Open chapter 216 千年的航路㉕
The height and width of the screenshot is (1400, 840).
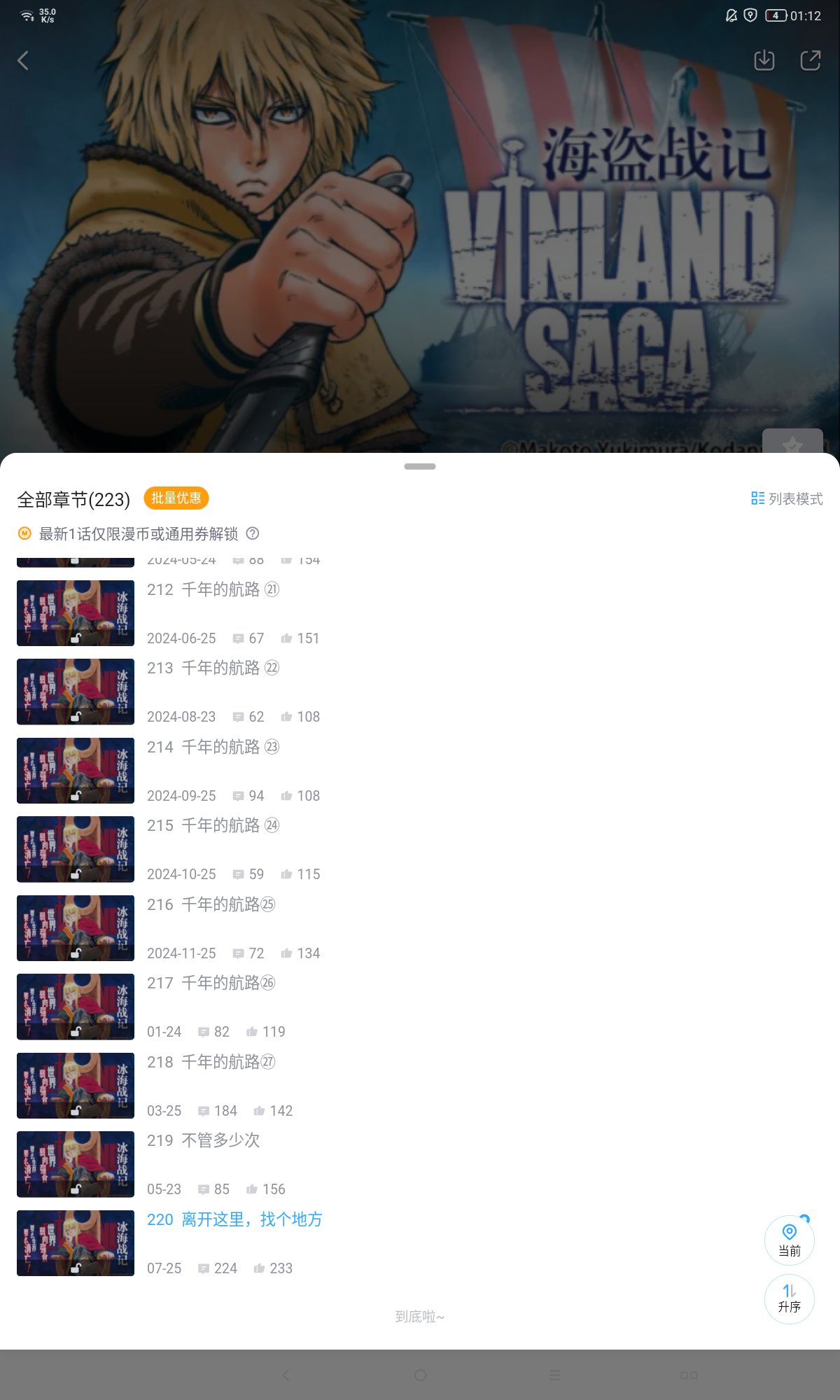tap(211, 905)
